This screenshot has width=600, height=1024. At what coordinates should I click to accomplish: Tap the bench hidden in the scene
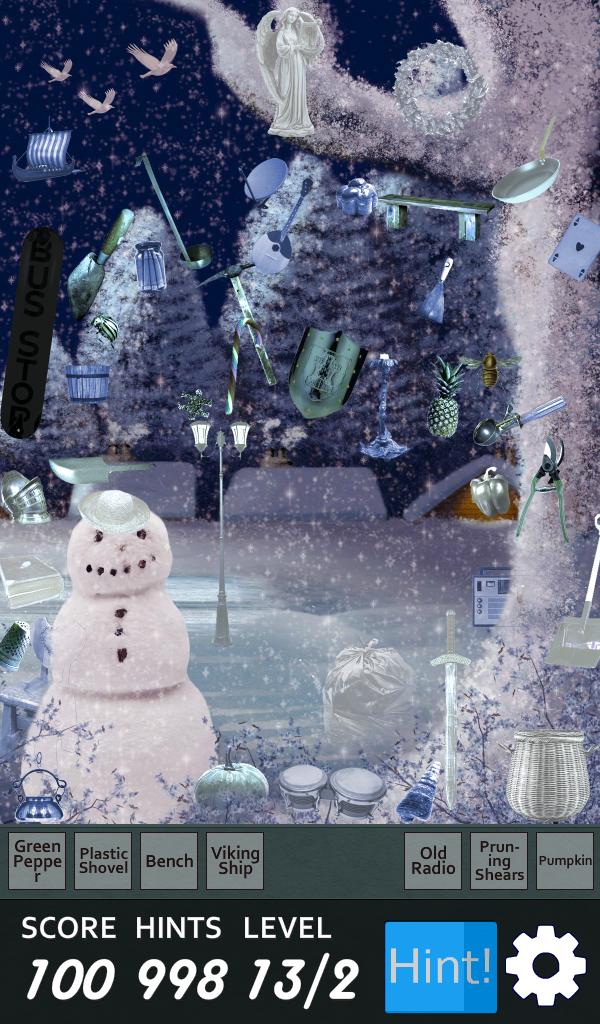pos(437,212)
